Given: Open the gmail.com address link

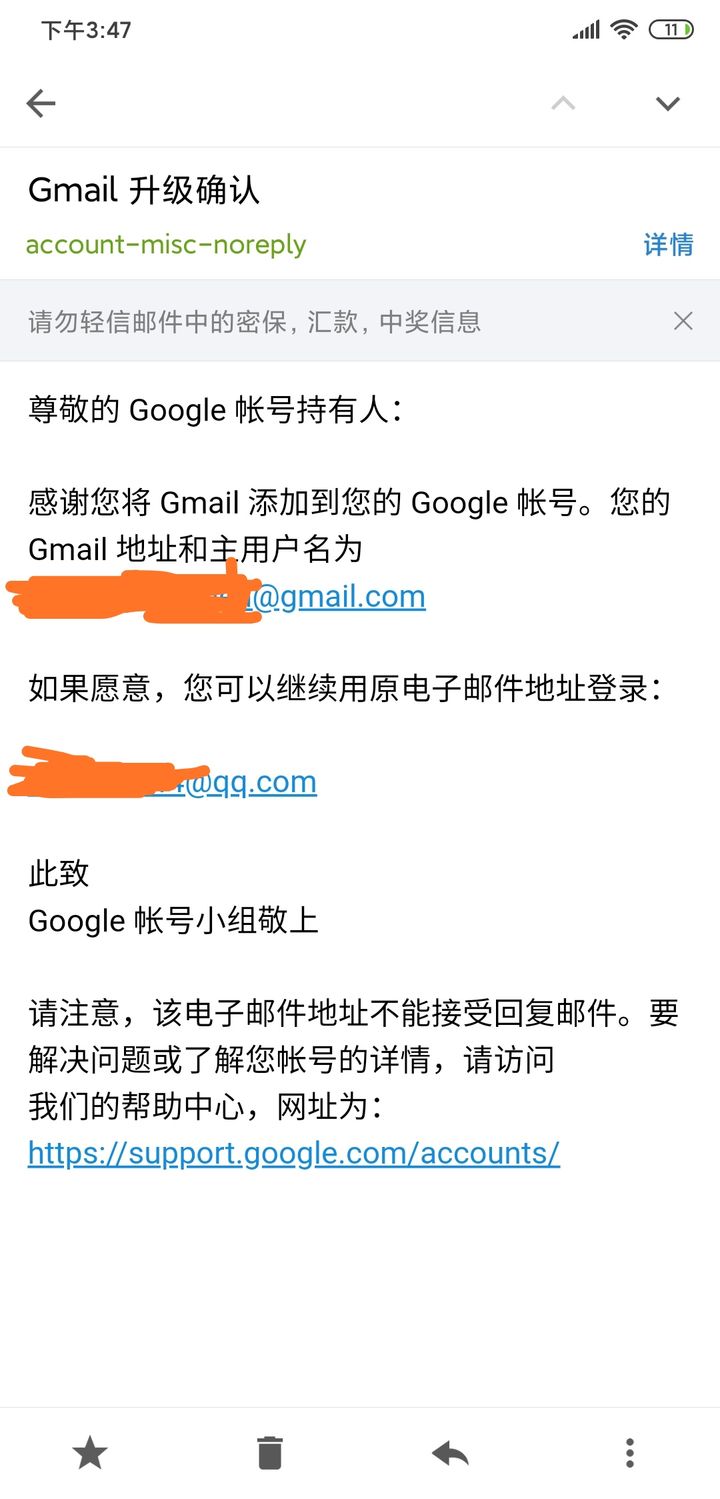Looking at the screenshot, I should [350, 596].
